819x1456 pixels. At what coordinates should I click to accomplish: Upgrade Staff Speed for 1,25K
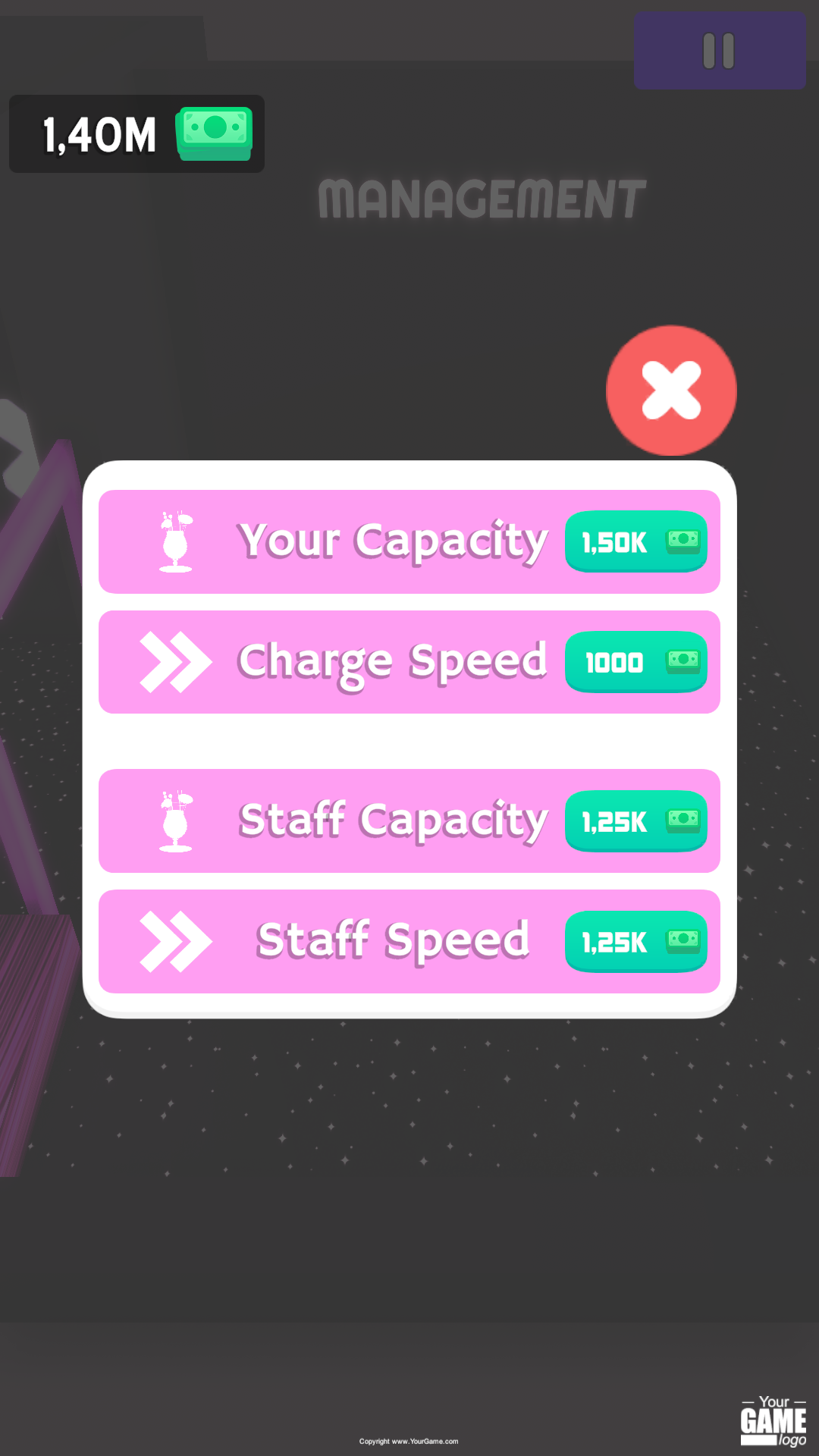point(635,942)
